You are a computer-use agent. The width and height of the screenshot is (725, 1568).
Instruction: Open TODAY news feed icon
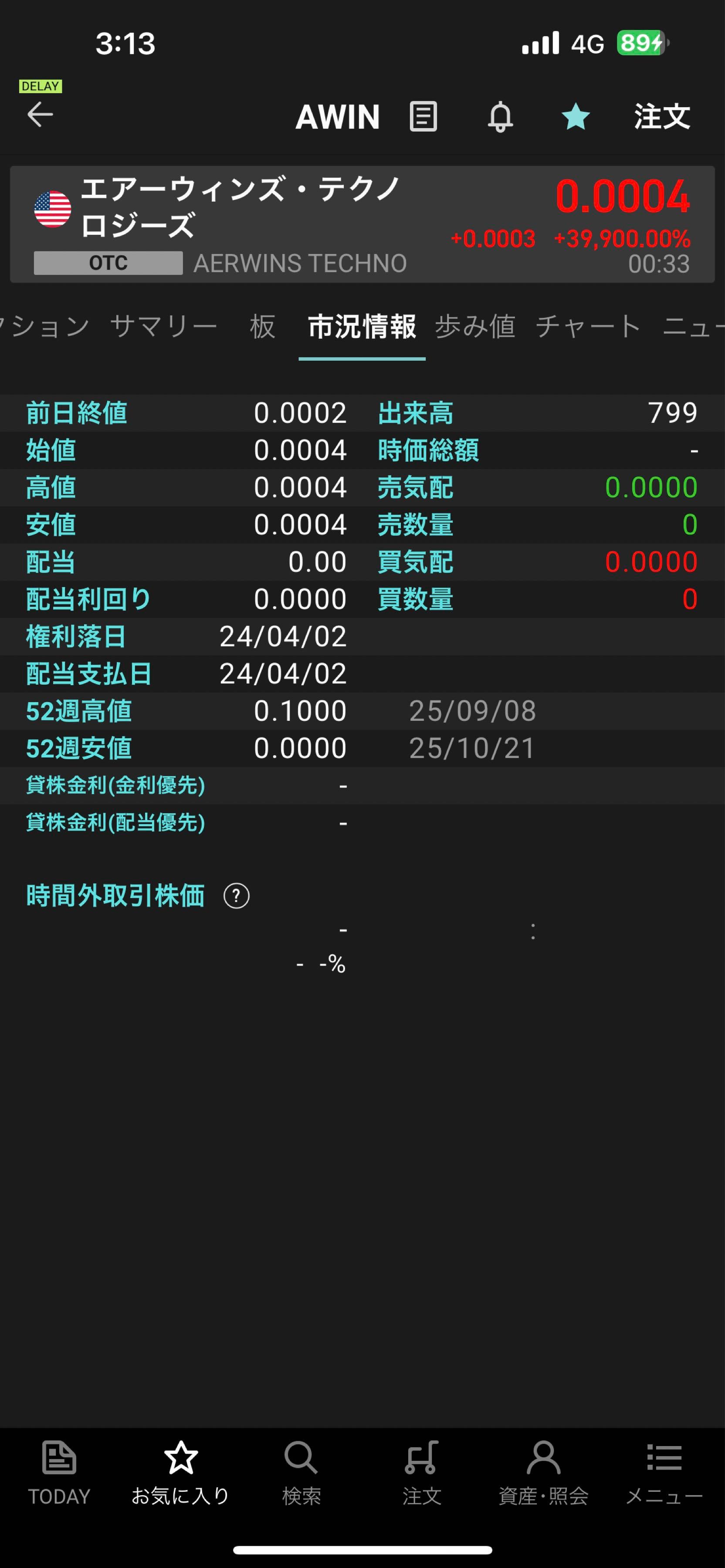(x=58, y=1461)
